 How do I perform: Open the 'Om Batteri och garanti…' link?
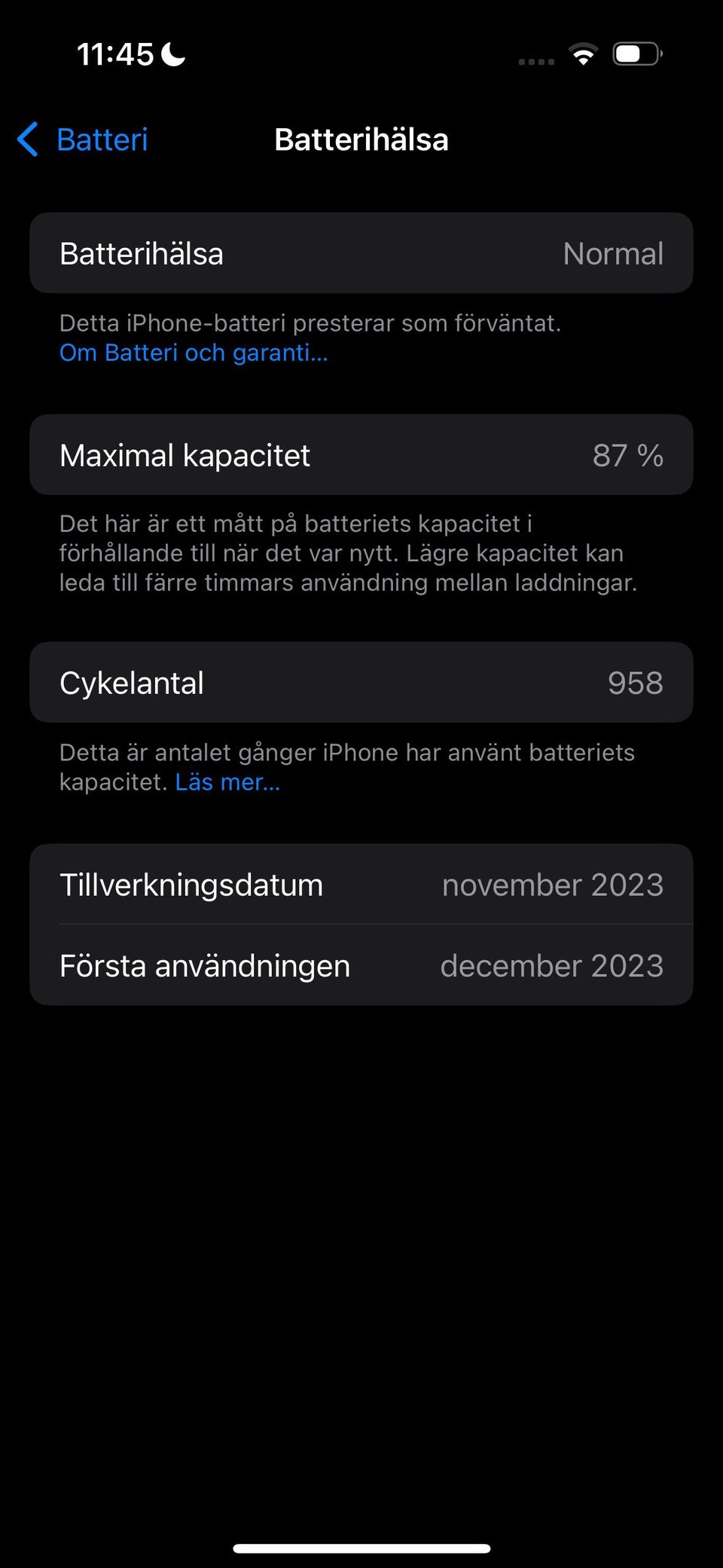click(x=194, y=353)
